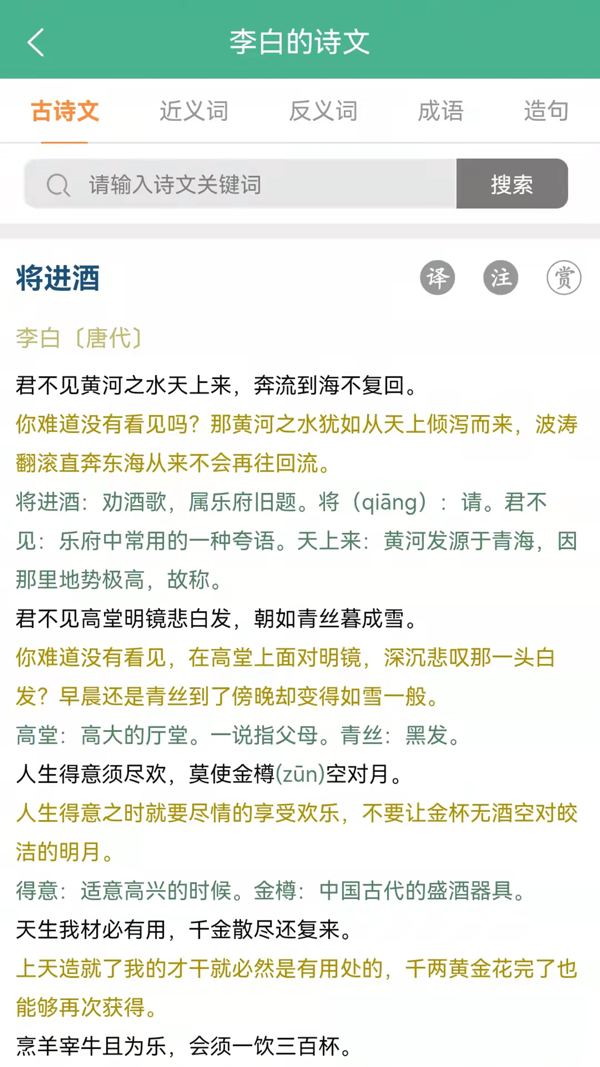This screenshot has width=600, height=1067.
Task: Open the 成语 tab
Action: (x=440, y=111)
